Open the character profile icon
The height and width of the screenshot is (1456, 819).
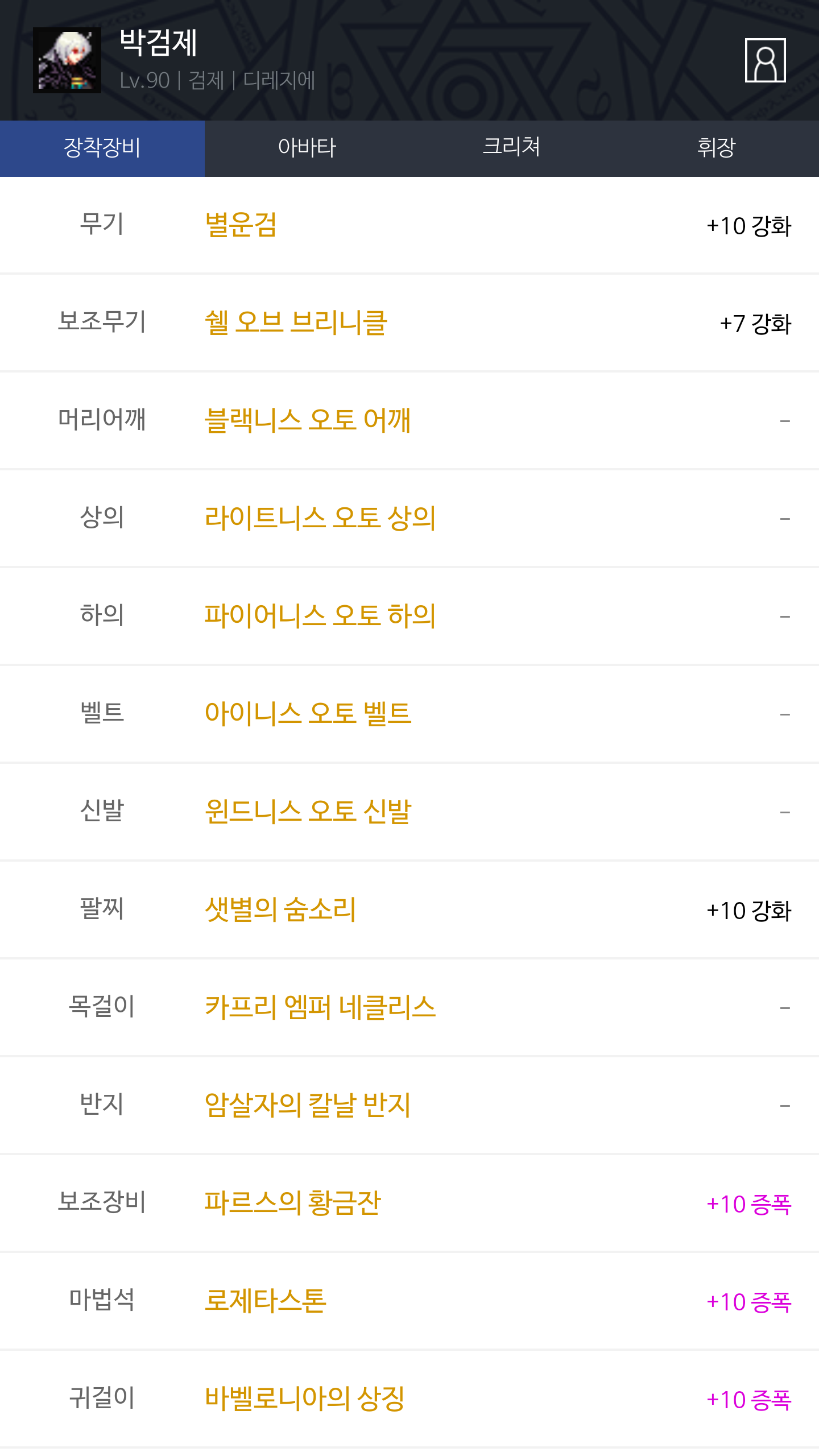coord(765,60)
